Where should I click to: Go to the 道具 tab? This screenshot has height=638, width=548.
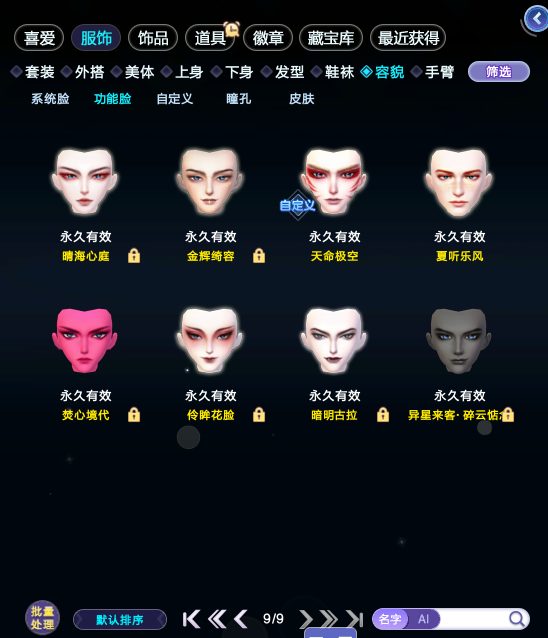[x=210, y=38]
